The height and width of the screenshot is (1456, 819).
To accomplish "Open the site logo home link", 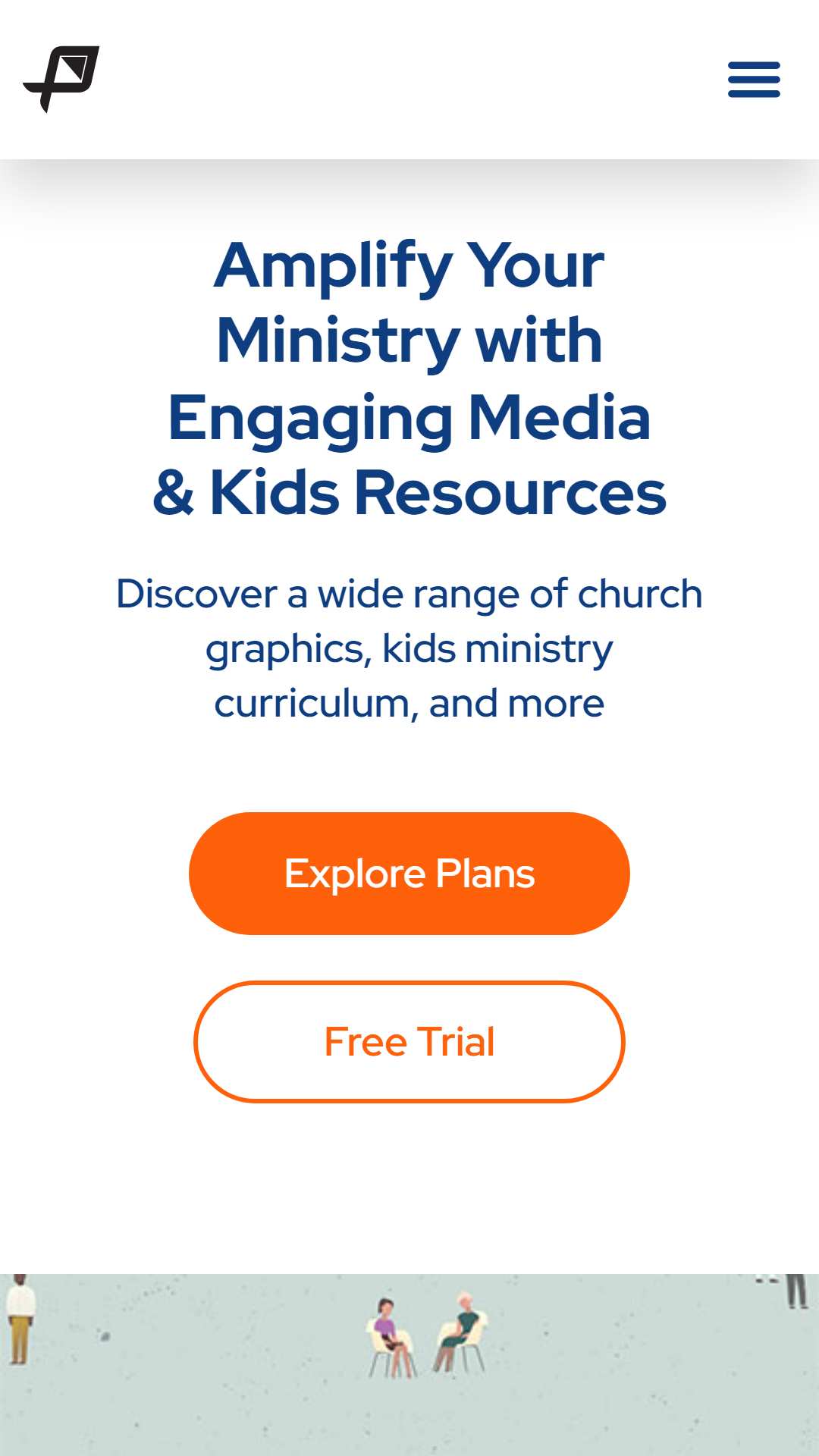I will 61,79.
